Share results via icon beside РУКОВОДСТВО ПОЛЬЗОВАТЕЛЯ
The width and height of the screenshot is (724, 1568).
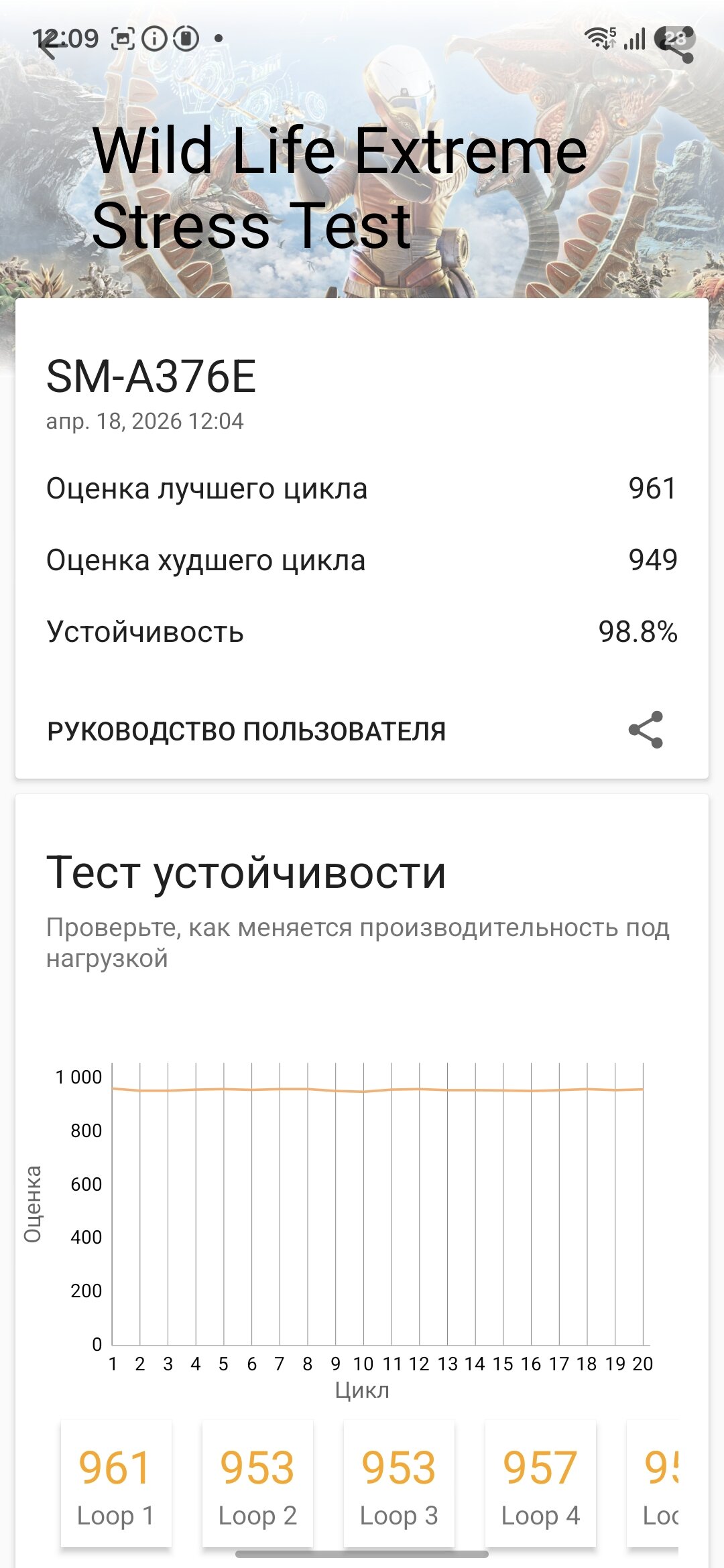tap(646, 730)
